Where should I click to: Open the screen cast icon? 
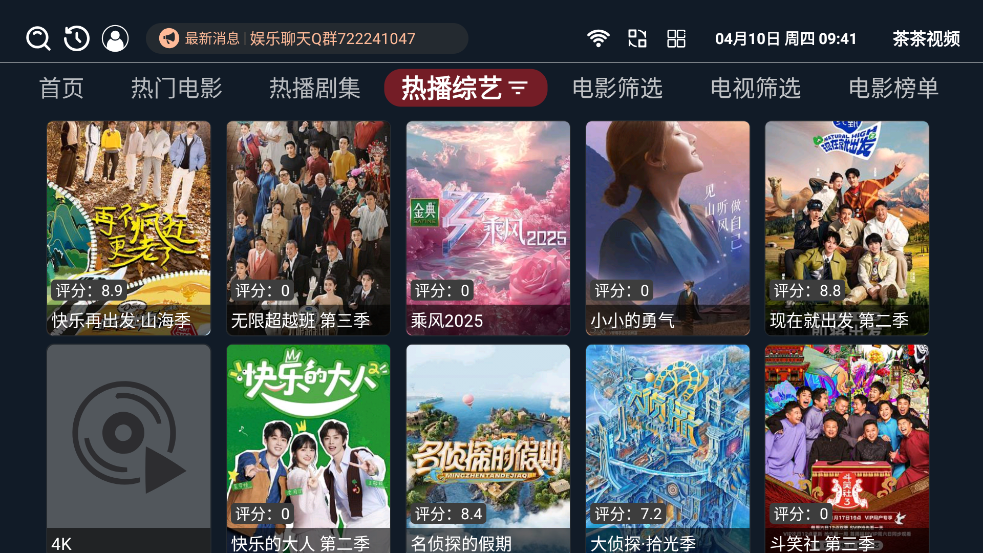pos(637,39)
